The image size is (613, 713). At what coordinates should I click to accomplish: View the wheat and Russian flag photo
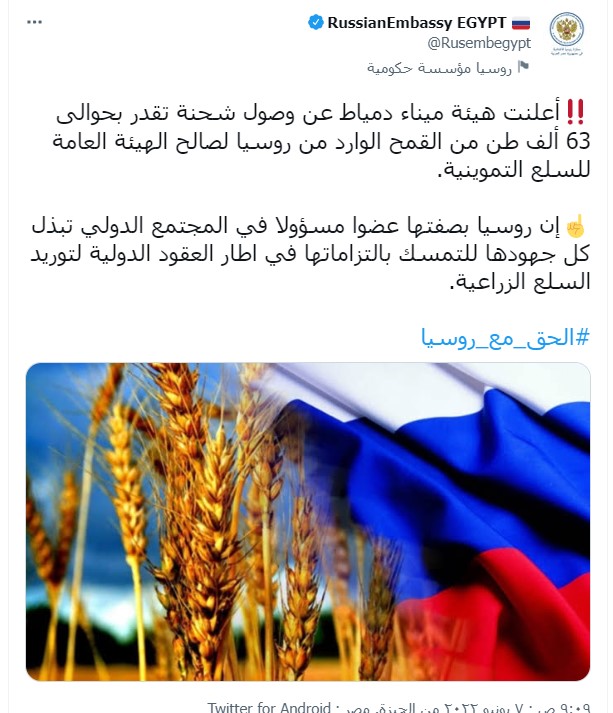pos(307,521)
